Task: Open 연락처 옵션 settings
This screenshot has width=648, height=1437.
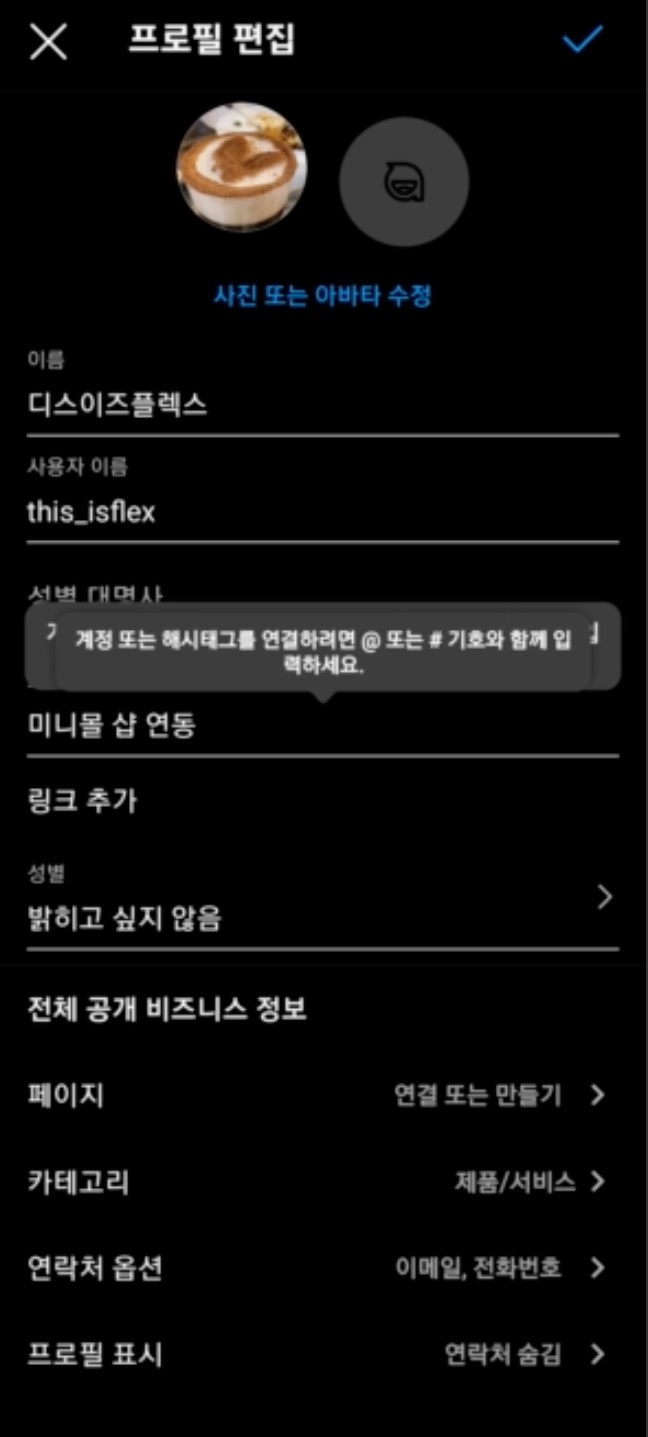Action: click(322, 1268)
